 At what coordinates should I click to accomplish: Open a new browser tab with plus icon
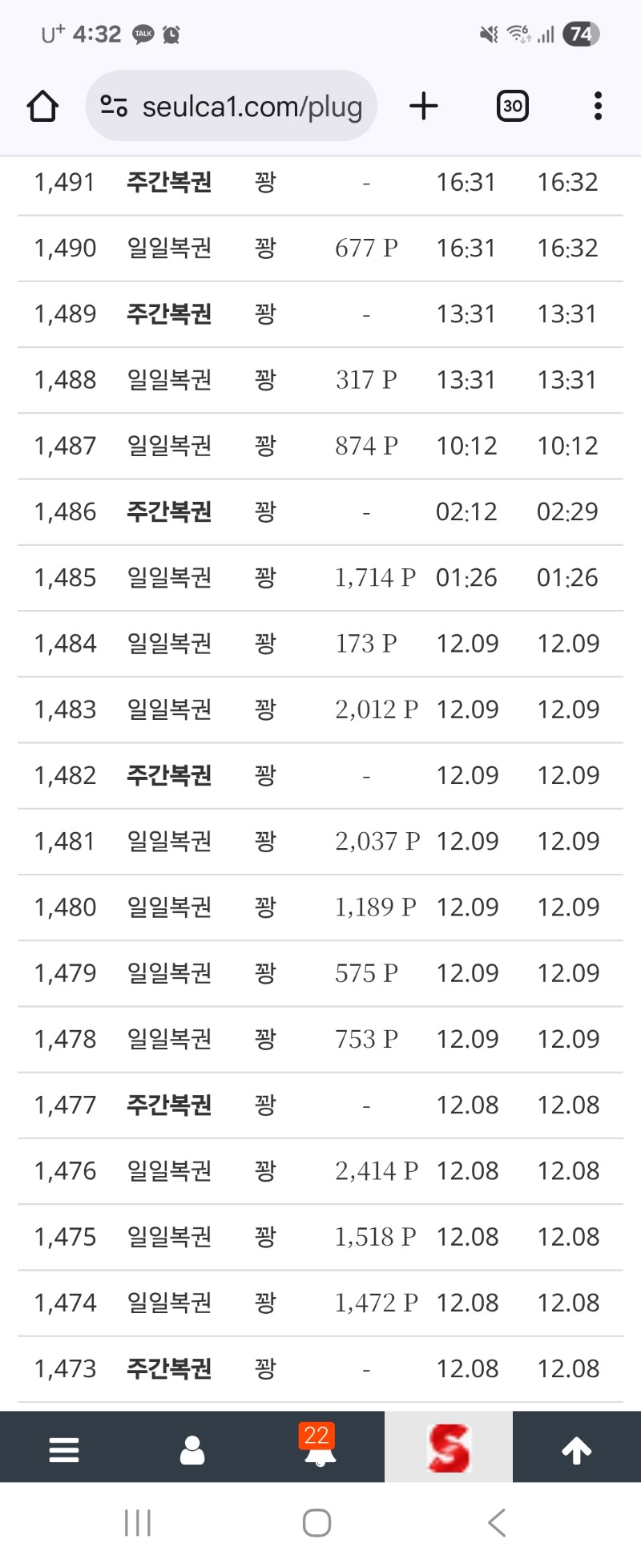(x=424, y=105)
